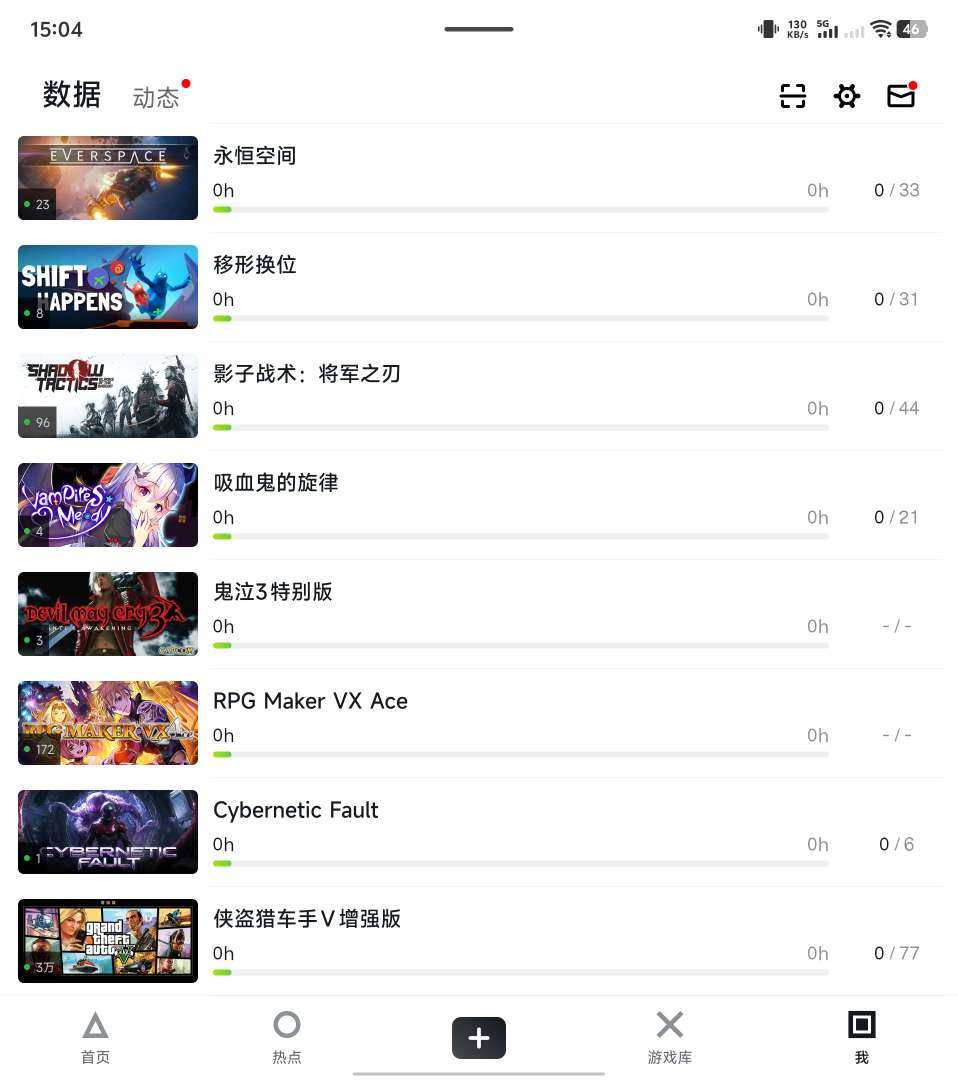Open the scan/QR code icon
The height and width of the screenshot is (1080, 958).
[x=792, y=95]
